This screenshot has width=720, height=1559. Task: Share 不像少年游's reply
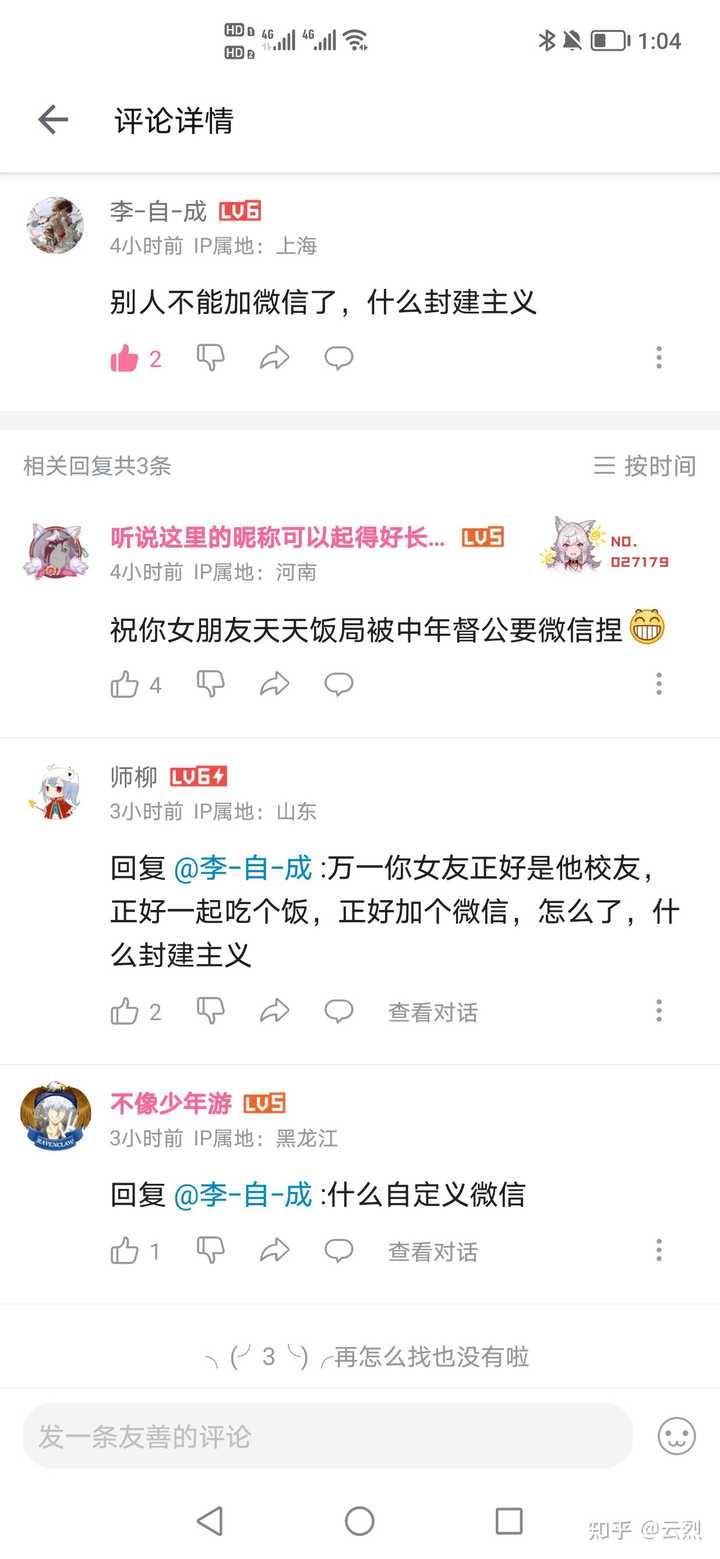click(x=275, y=1250)
